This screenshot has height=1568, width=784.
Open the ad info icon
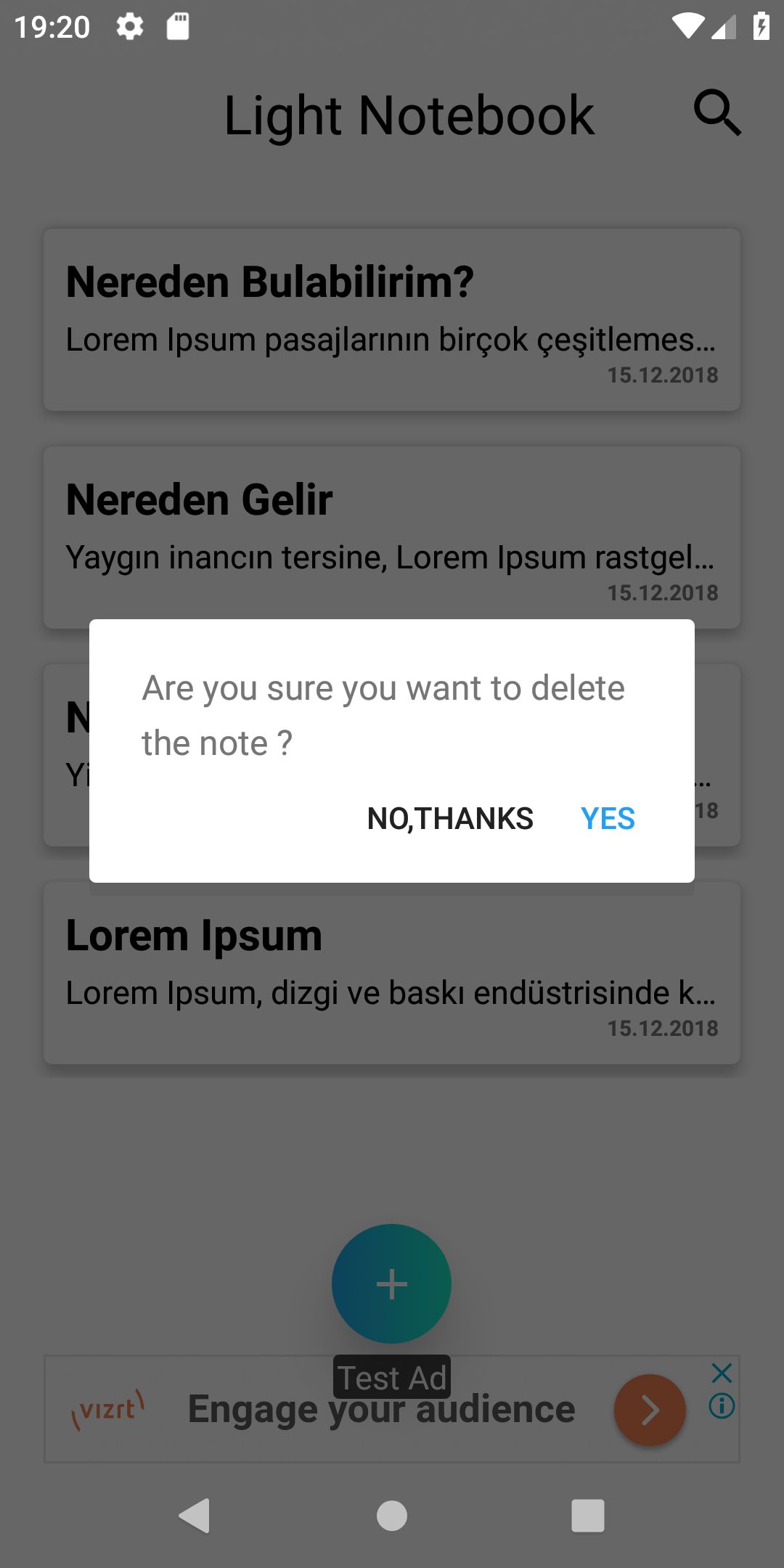pyautogui.click(x=722, y=1406)
